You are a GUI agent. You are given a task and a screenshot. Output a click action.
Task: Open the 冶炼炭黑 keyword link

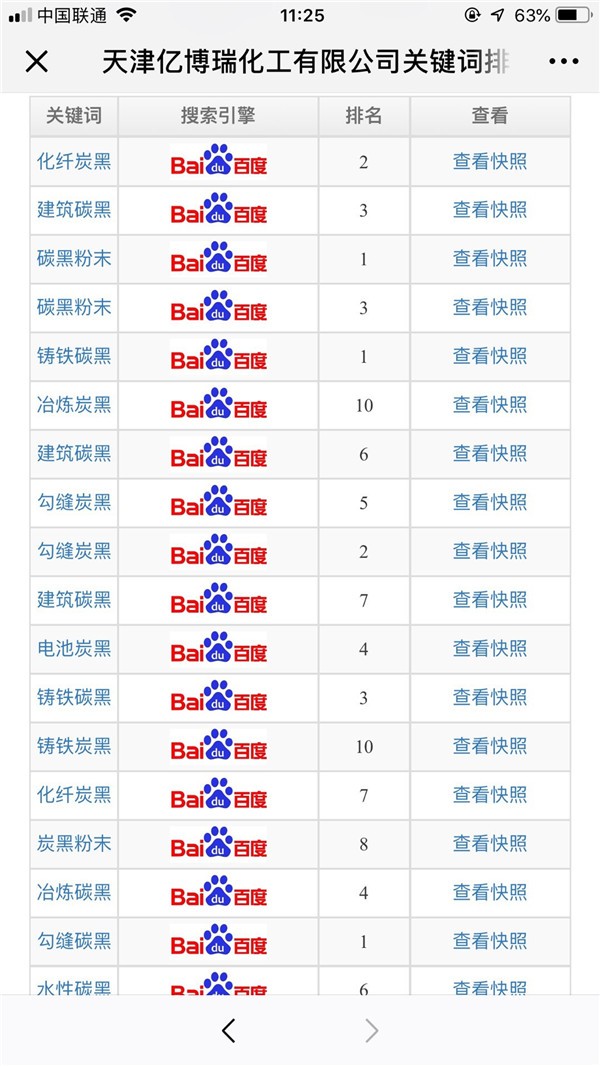coord(74,405)
